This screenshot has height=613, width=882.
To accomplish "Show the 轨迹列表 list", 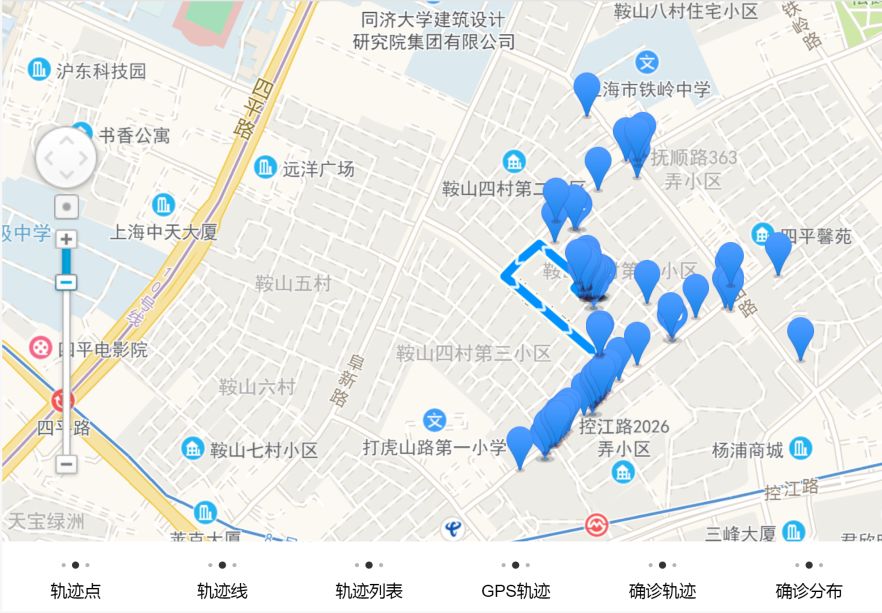I will point(369,590).
